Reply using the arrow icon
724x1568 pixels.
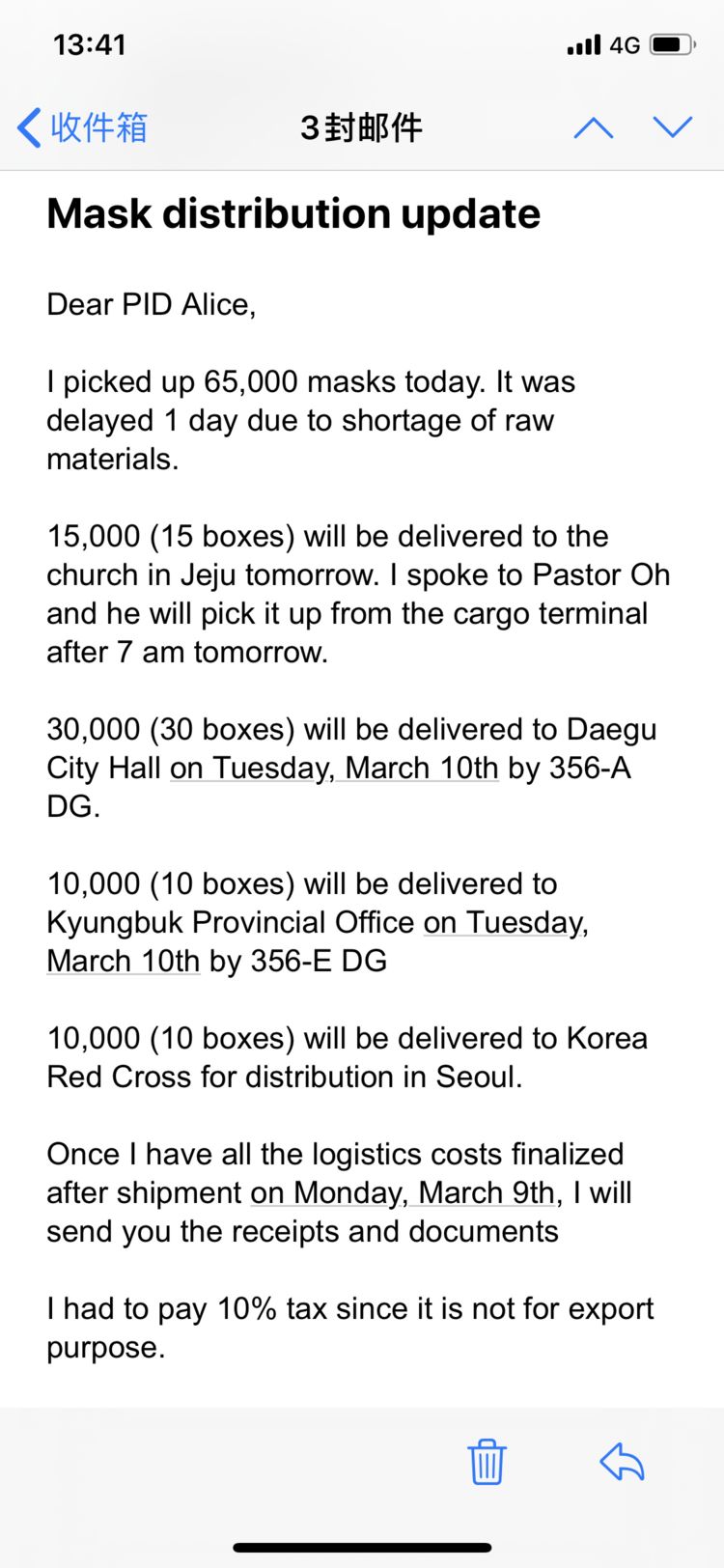tap(622, 1461)
